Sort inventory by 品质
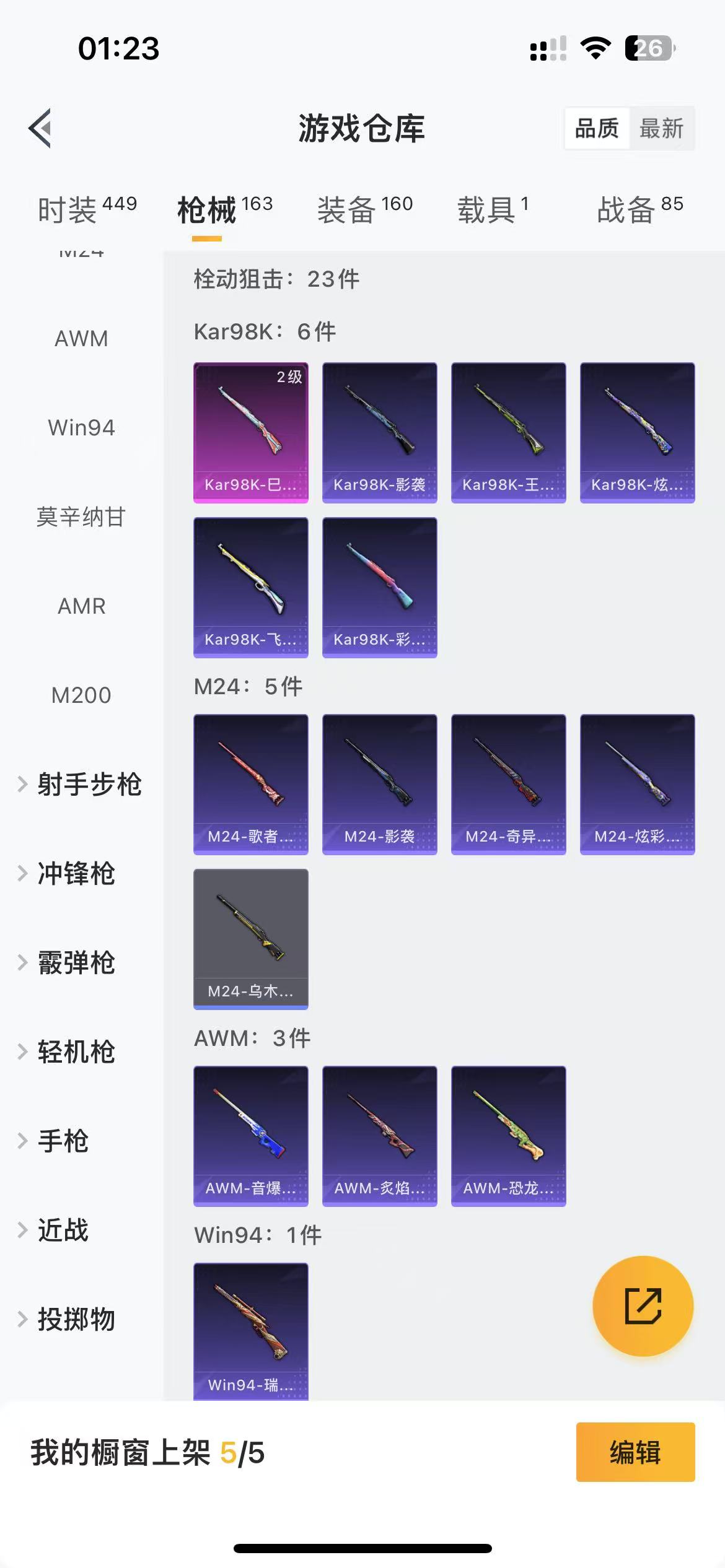The width and height of the screenshot is (725, 1568). tap(597, 129)
